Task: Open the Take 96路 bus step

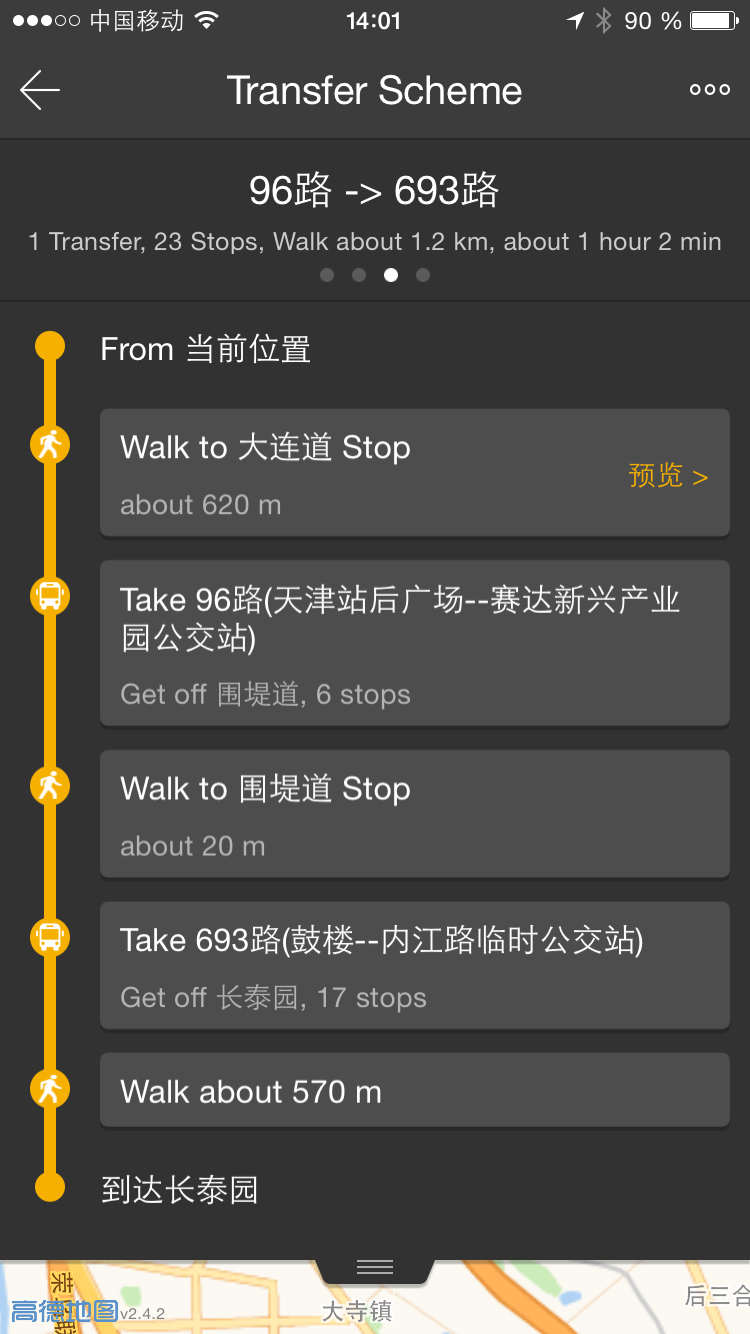Action: tap(414, 642)
